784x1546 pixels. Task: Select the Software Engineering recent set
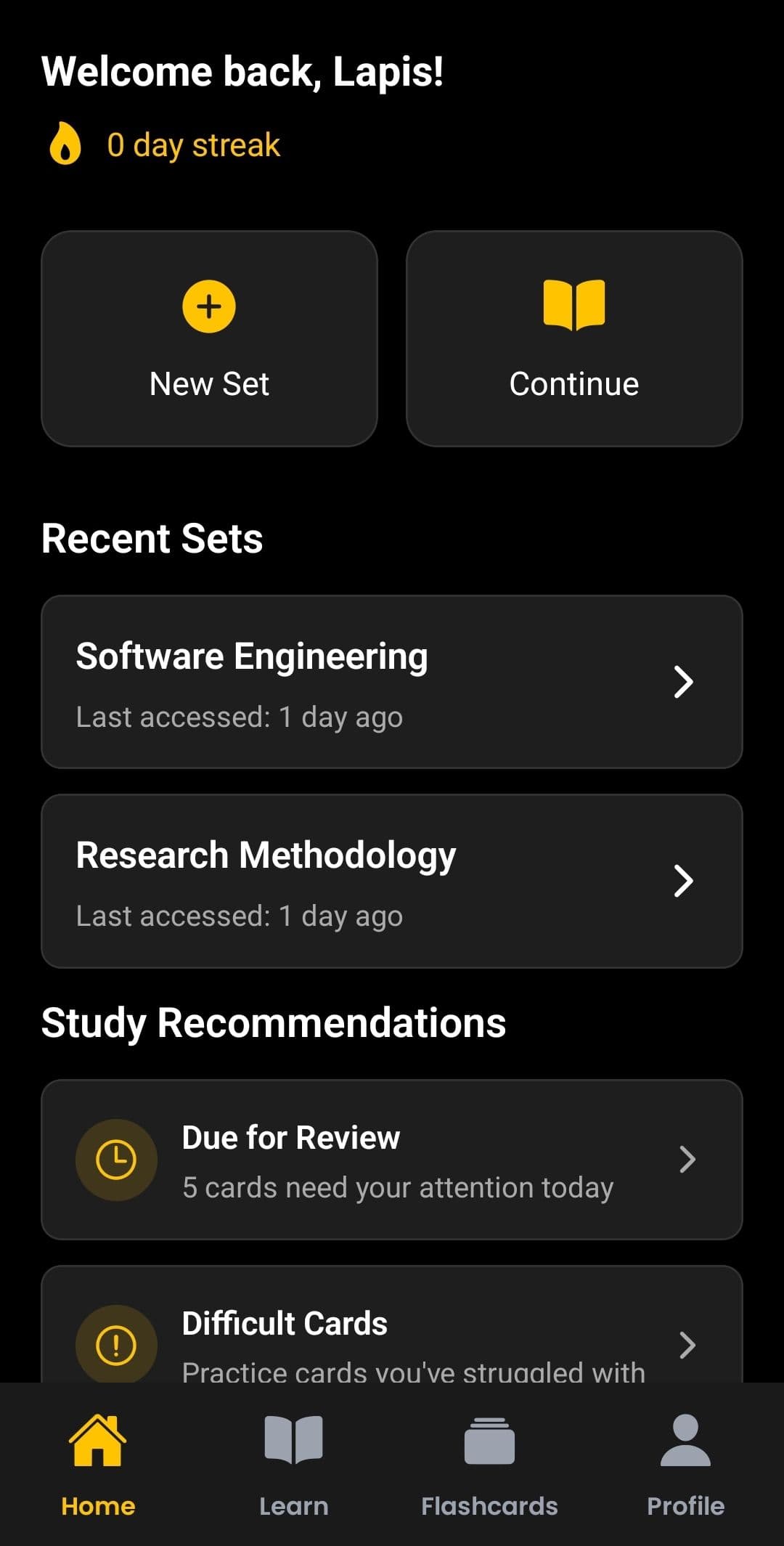click(392, 683)
